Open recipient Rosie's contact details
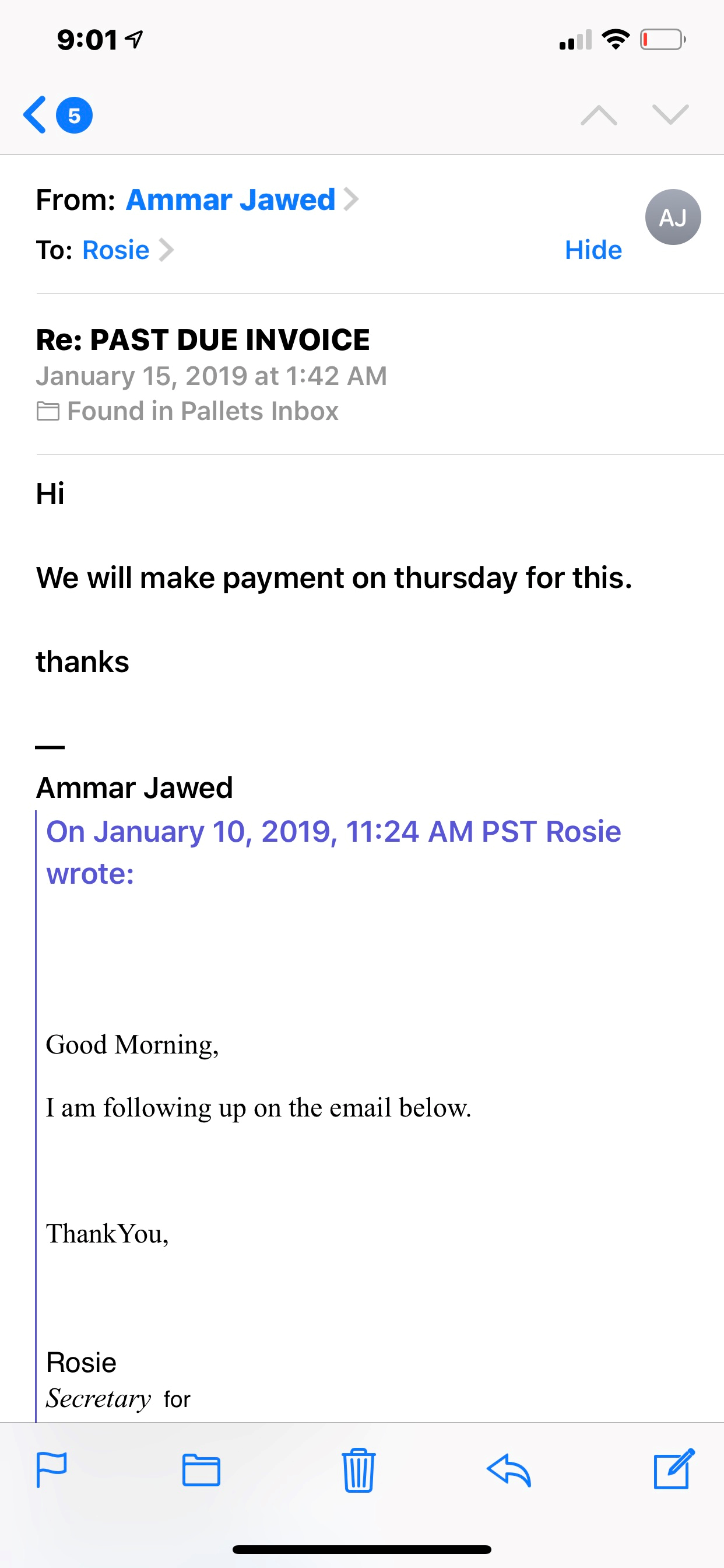 pyautogui.click(x=128, y=250)
